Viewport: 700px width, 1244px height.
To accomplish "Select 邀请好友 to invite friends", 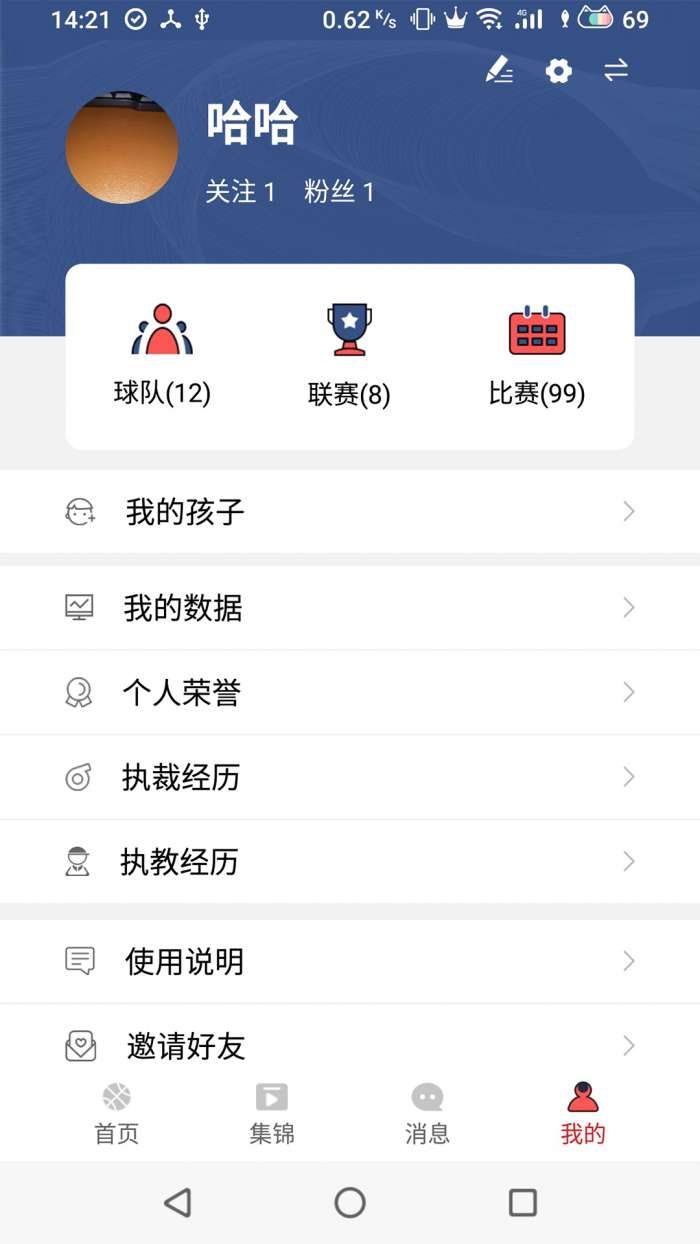I will pos(349,1045).
